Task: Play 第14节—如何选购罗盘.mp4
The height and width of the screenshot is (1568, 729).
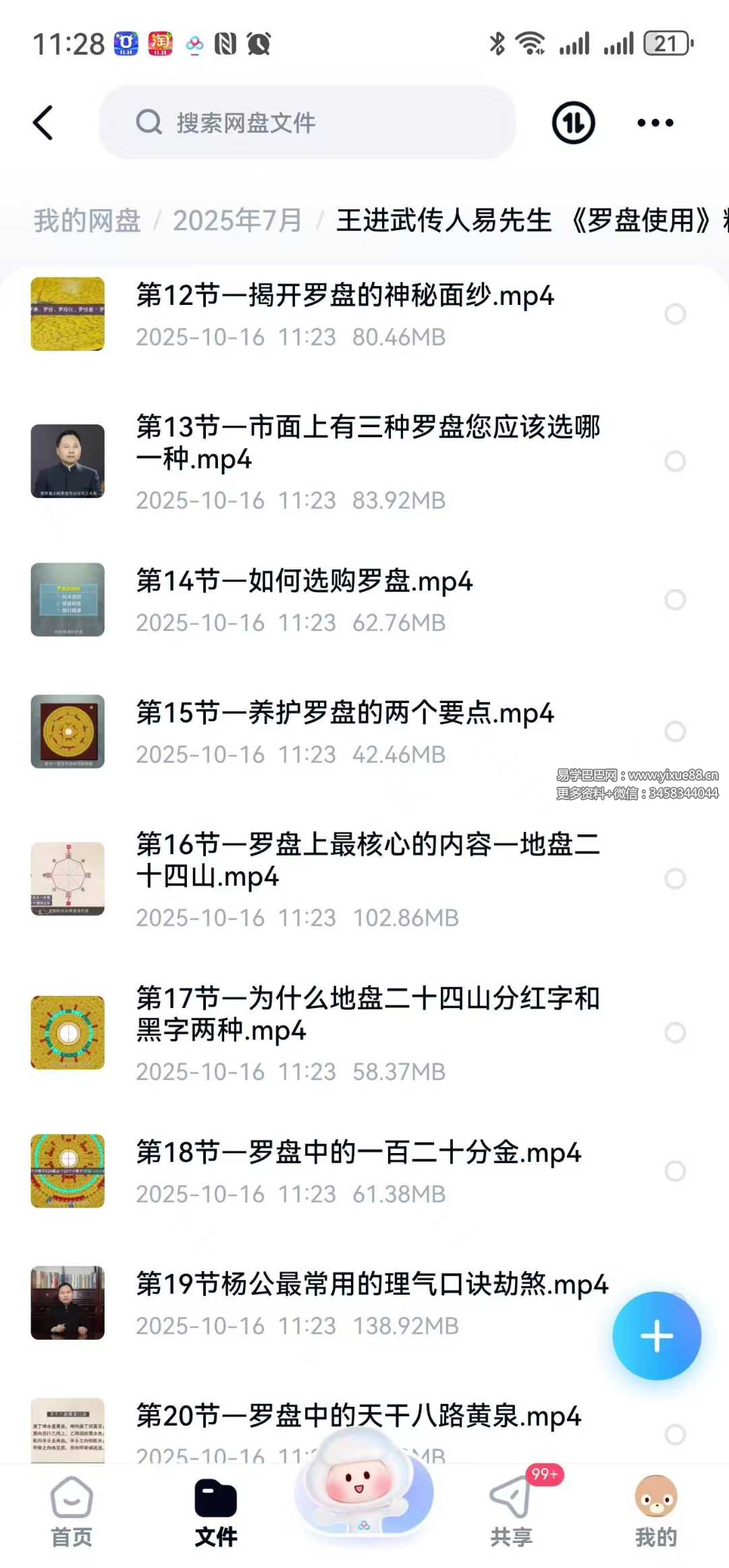Action: point(304,599)
